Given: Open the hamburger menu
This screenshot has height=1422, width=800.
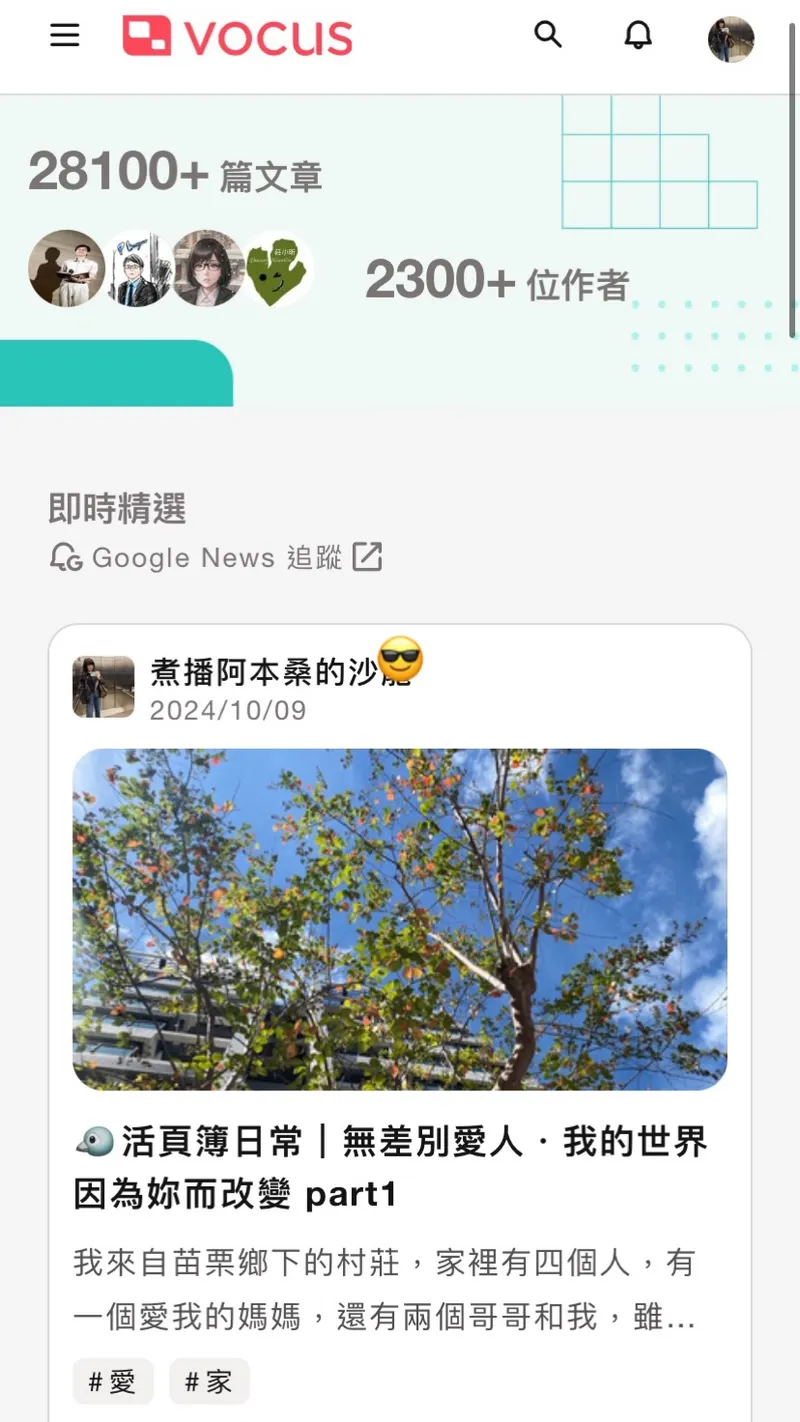Looking at the screenshot, I should click(65, 35).
